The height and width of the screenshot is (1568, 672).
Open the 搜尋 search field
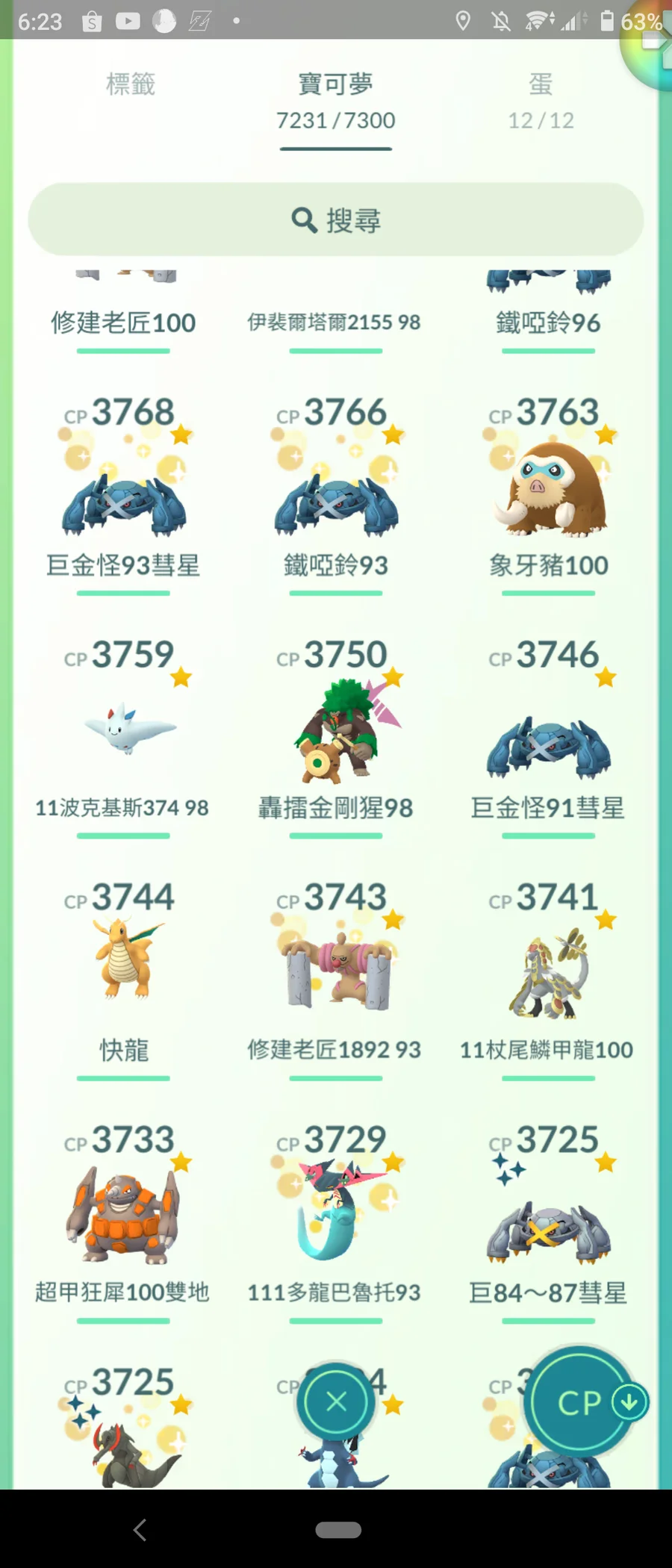click(x=336, y=220)
